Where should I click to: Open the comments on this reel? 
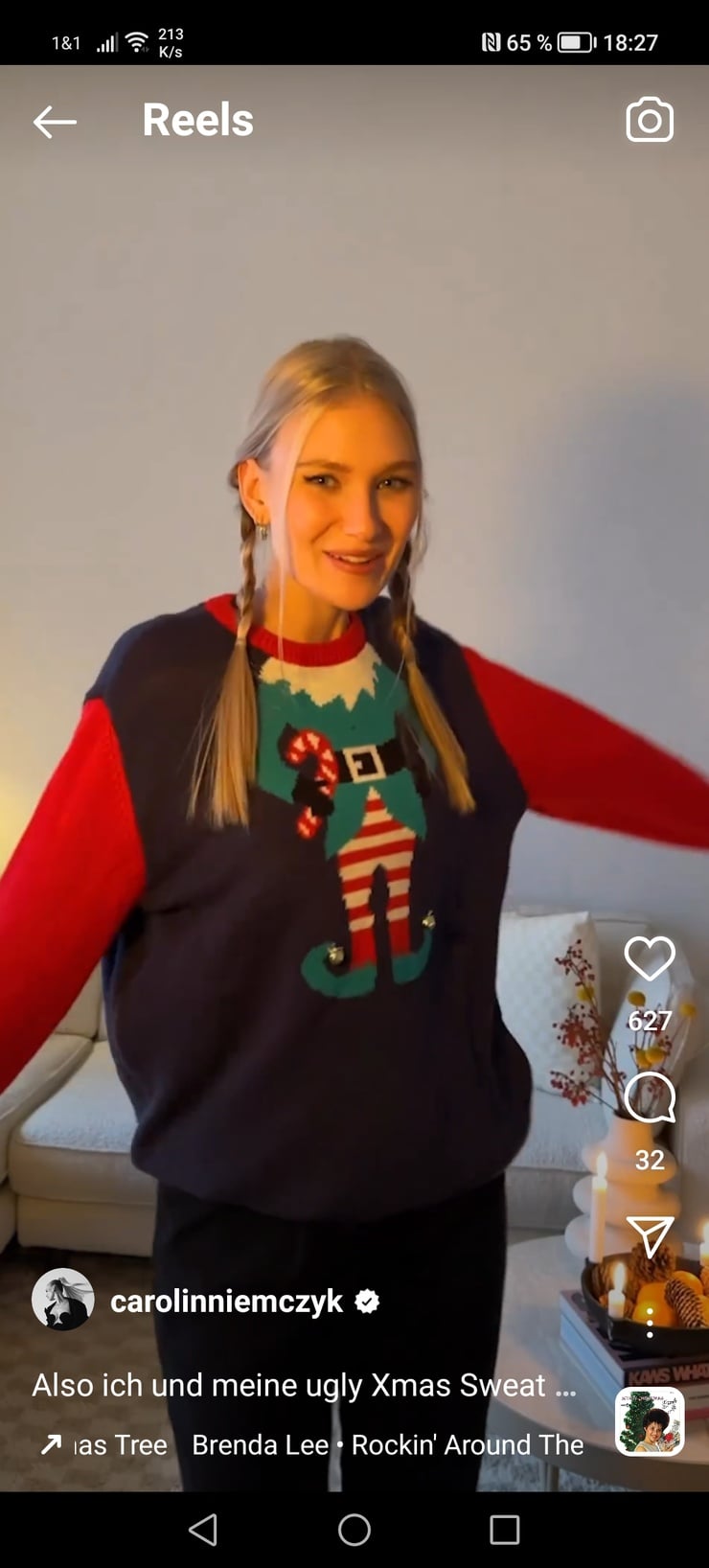[x=650, y=1098]
